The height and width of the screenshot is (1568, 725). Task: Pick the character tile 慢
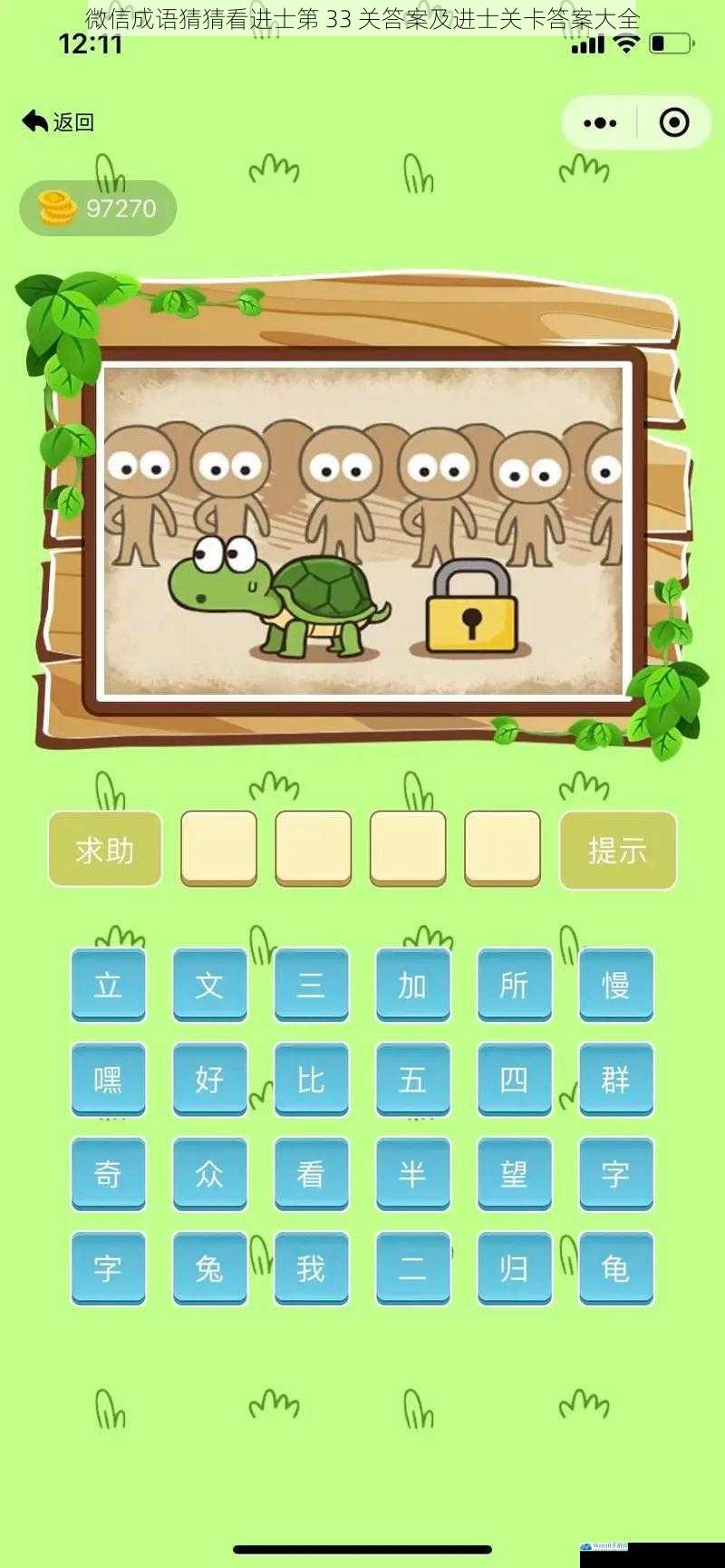pos(615,984)
